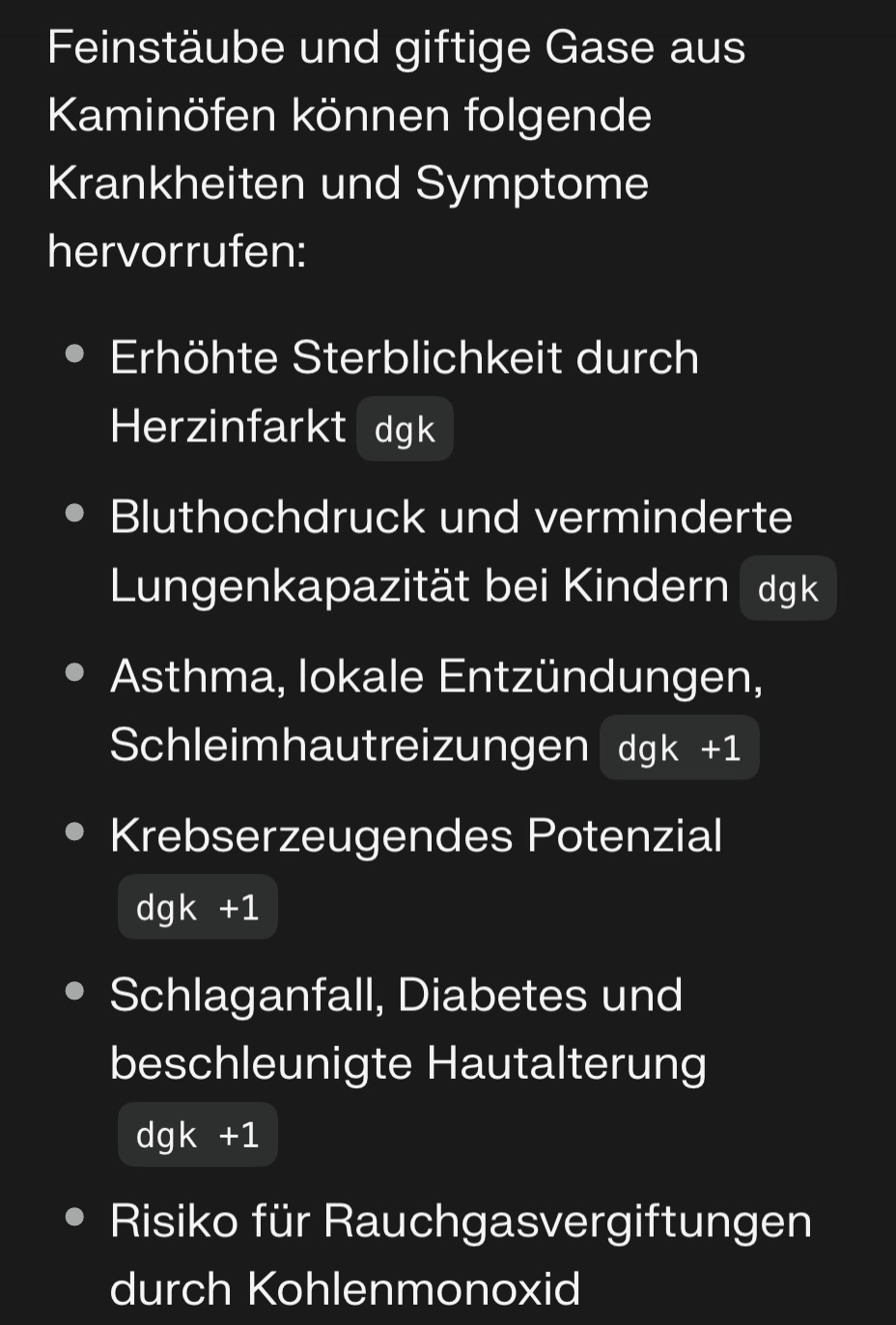This screenshot has width=896, height=1325.
Task: Open the dgk source chip after Herzinfarkt
Action: tap(405, 429)
